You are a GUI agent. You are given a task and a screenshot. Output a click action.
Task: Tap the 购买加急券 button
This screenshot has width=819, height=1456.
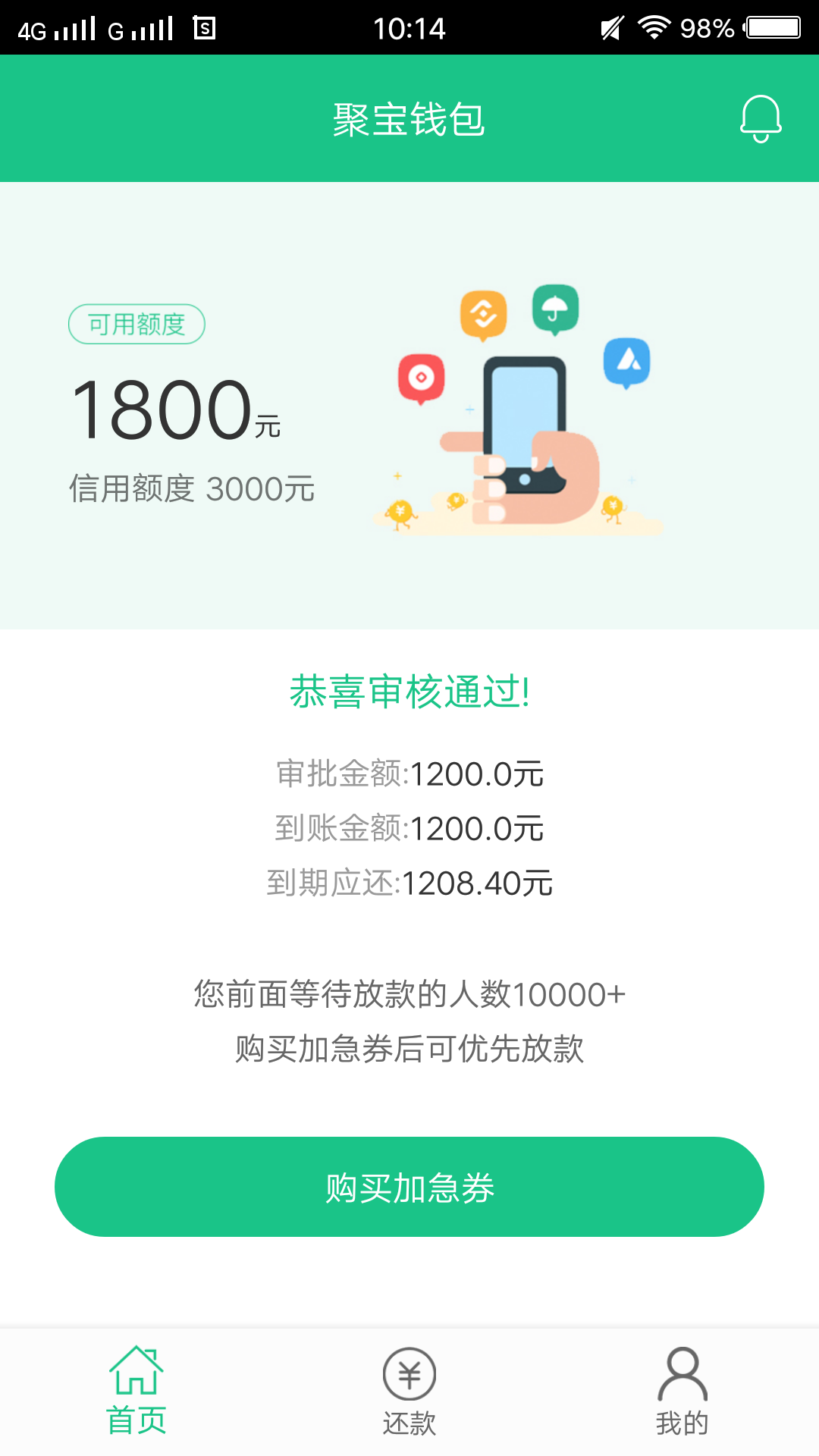[409, 1187]
